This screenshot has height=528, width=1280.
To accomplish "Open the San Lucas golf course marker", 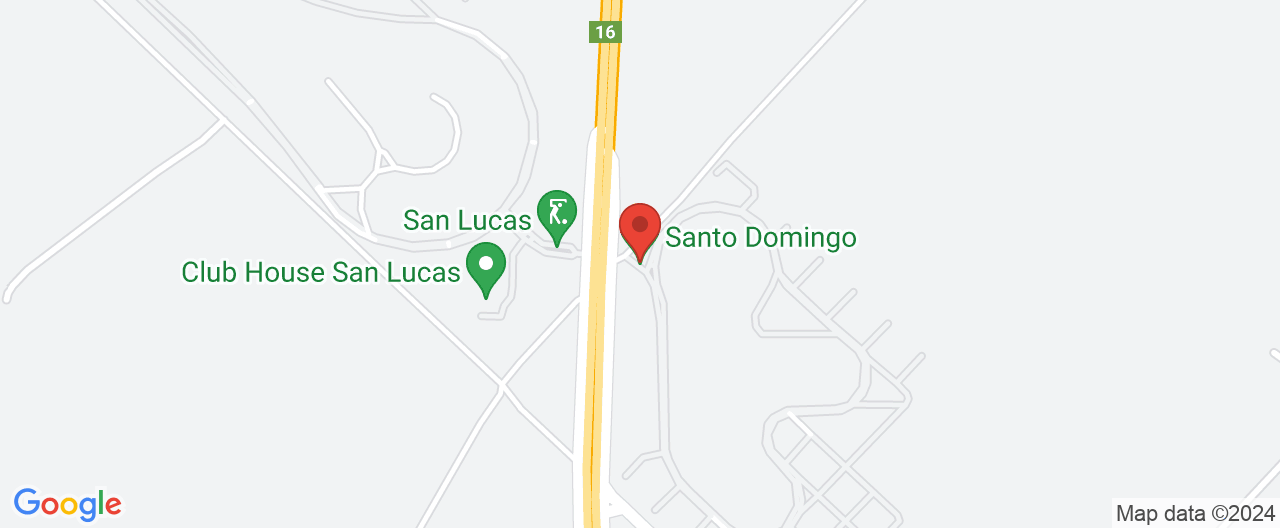I will pos(557,213).
